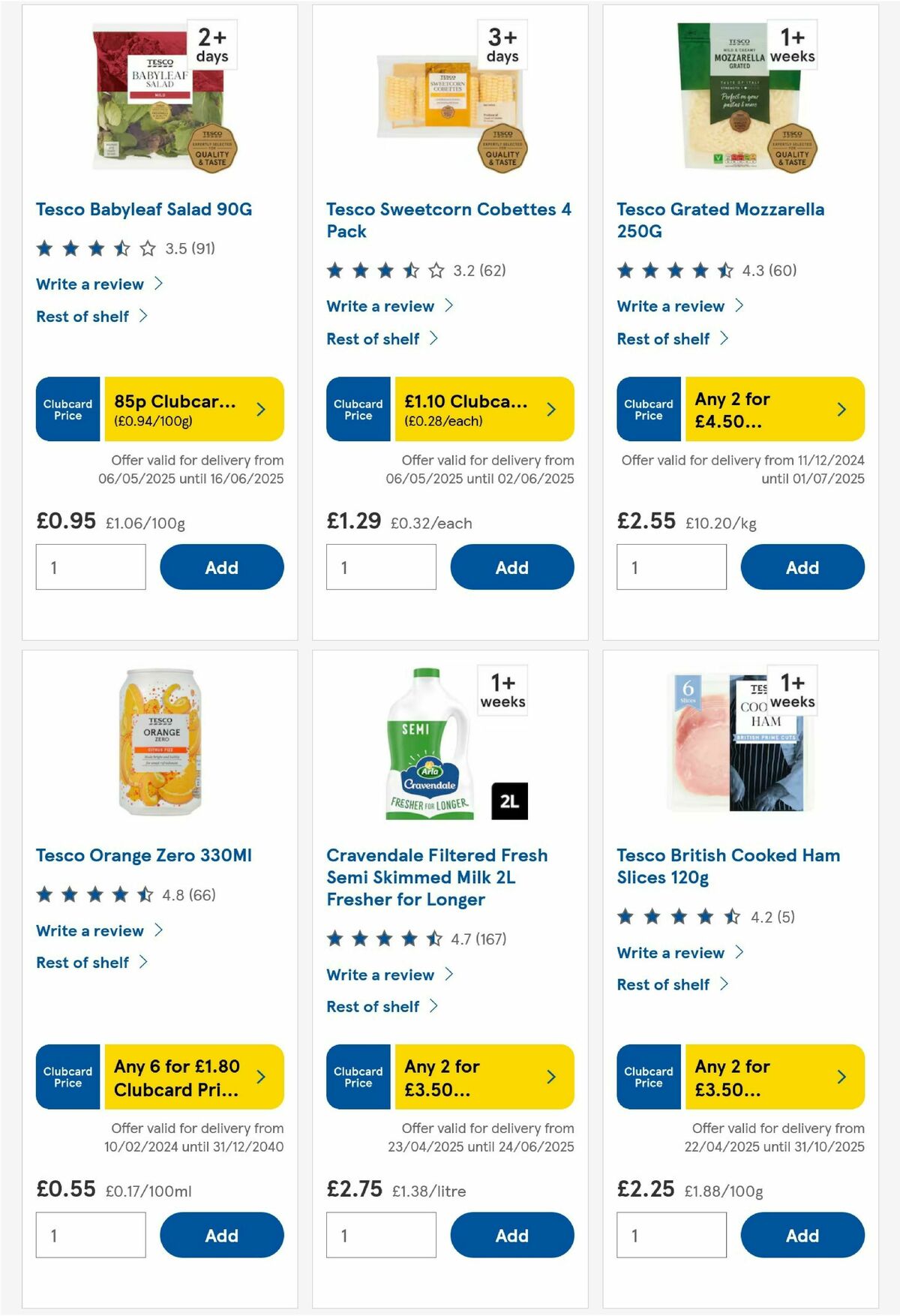Image resolution: width=900 pixels, height=1316 pixels.
Task: Click the quantity field for Orange Zero
Action: pos(90,1234)
